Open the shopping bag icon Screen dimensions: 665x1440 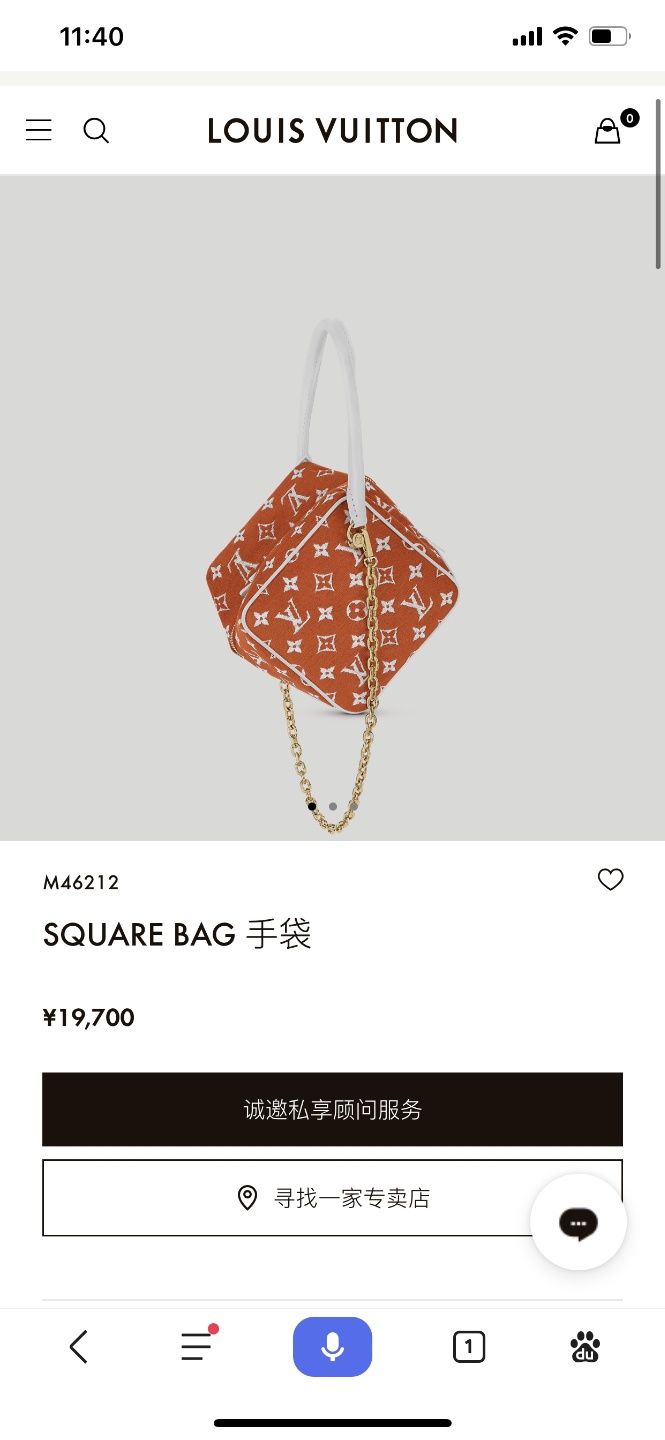608,131
